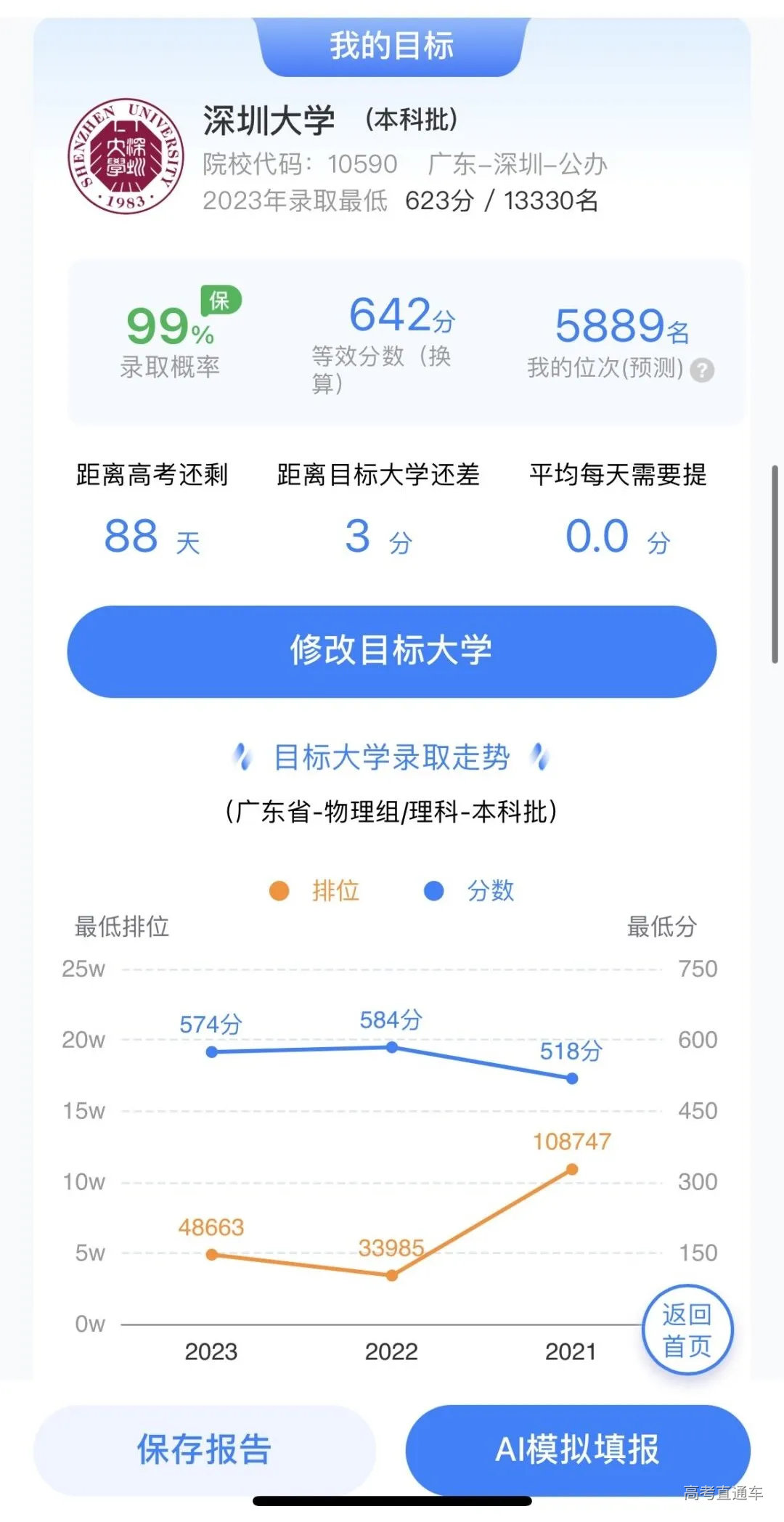Select the 本科批 label next to 深圳大学
Image resolution: width=784 pixels, height=1522 pixels.
point(409,118)
